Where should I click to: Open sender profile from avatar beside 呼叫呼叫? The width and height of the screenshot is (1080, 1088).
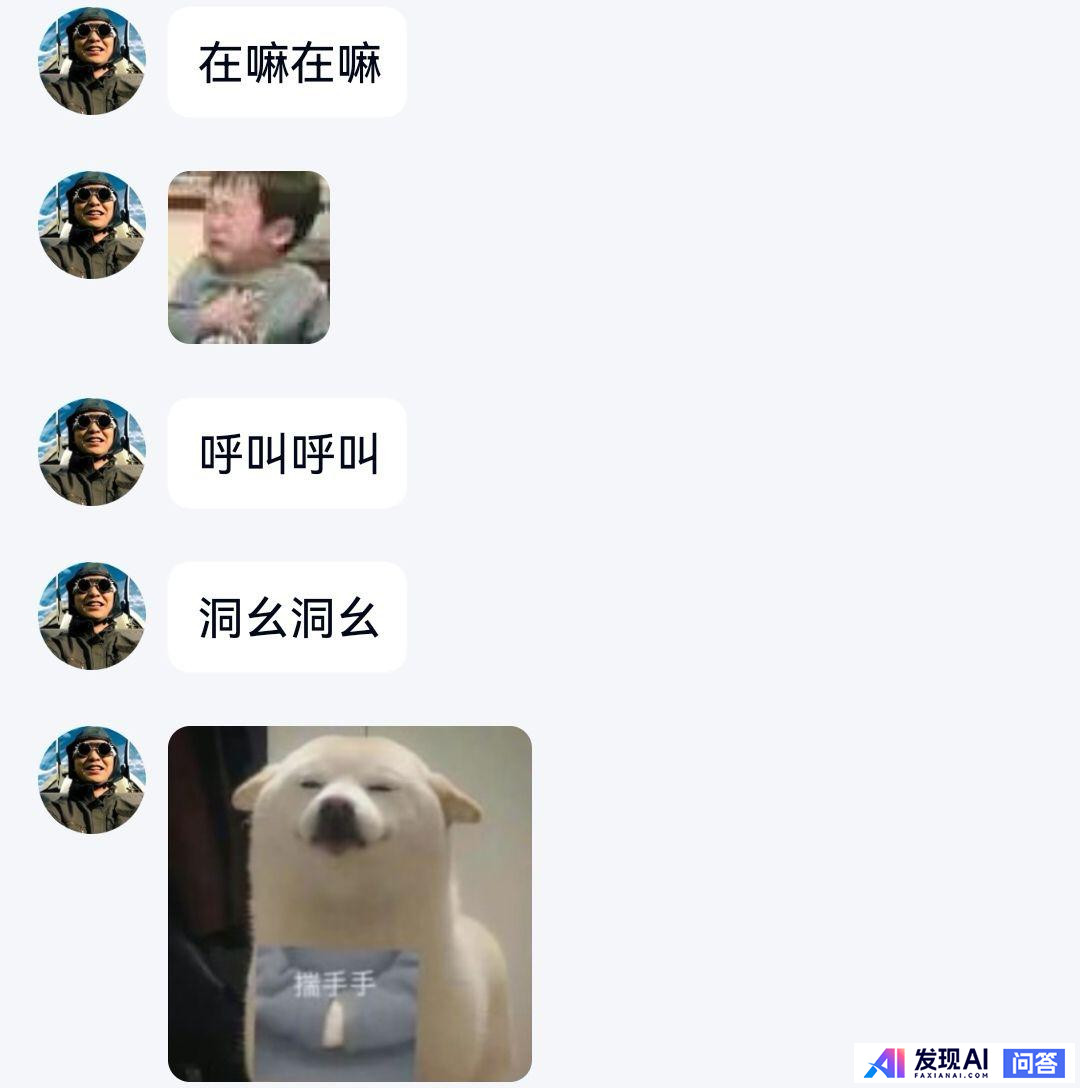pos(92,452)
